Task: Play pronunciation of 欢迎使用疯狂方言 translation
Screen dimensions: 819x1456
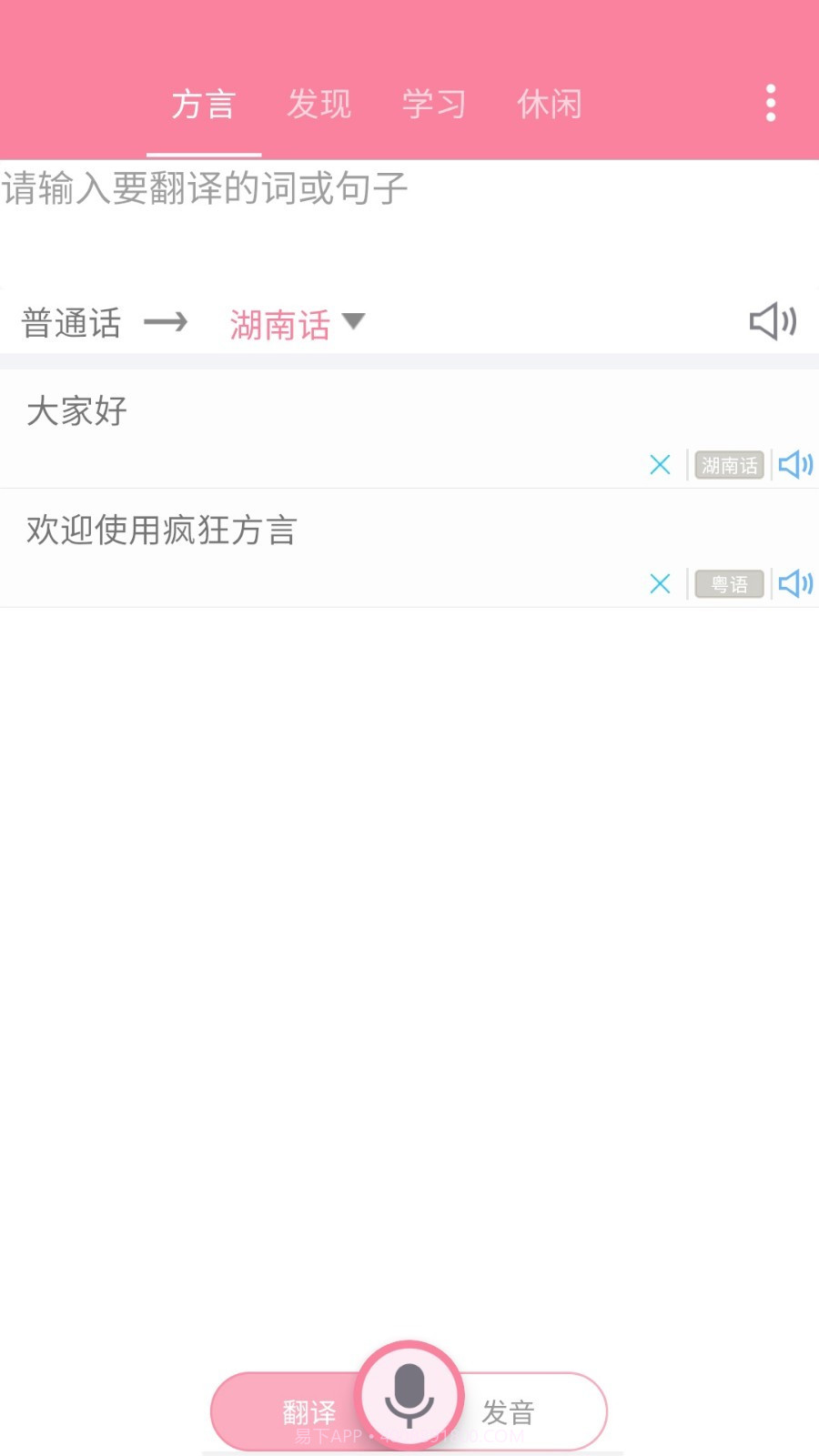Action: coord(795,583)
